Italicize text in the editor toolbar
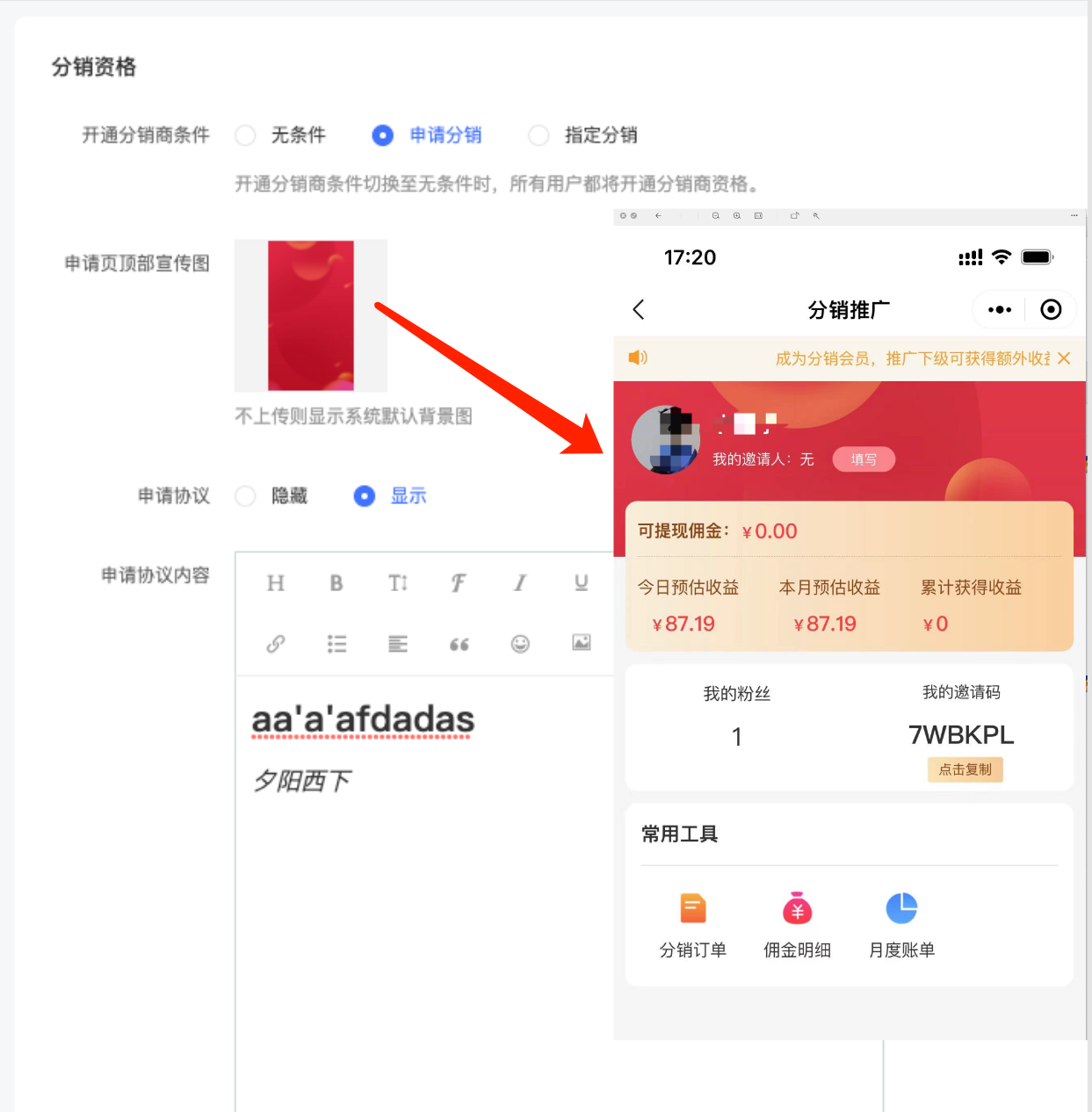 (x=520, y=583)
